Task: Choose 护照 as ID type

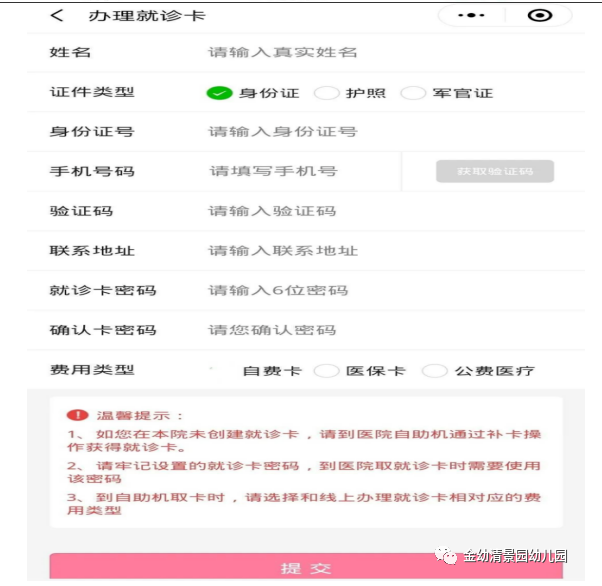Action: click(x=326, y=93)
